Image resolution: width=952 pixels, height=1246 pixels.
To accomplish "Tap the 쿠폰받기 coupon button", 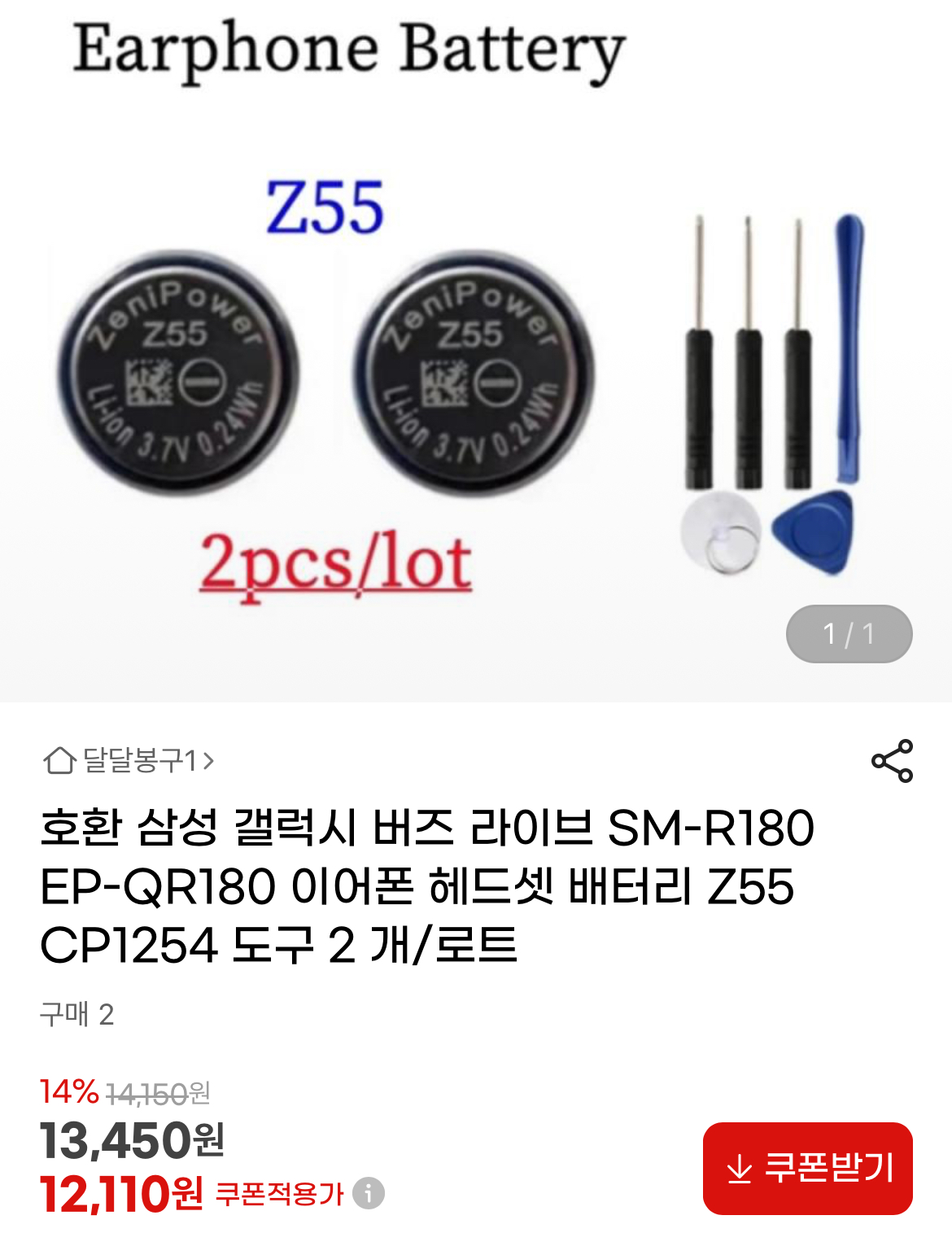I will coord(807,1168).
